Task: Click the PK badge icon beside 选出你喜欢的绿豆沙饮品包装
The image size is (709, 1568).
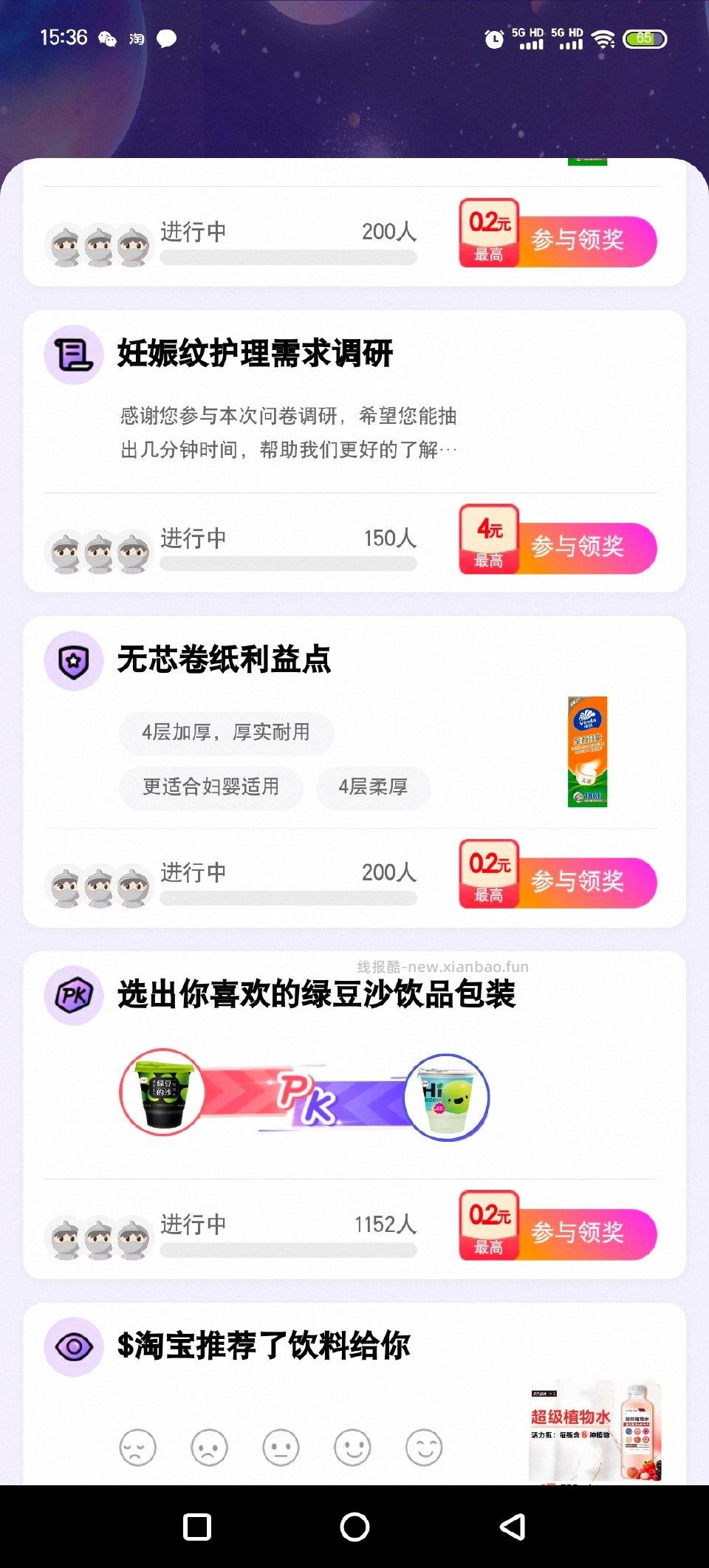Action: tap(74, 996)
